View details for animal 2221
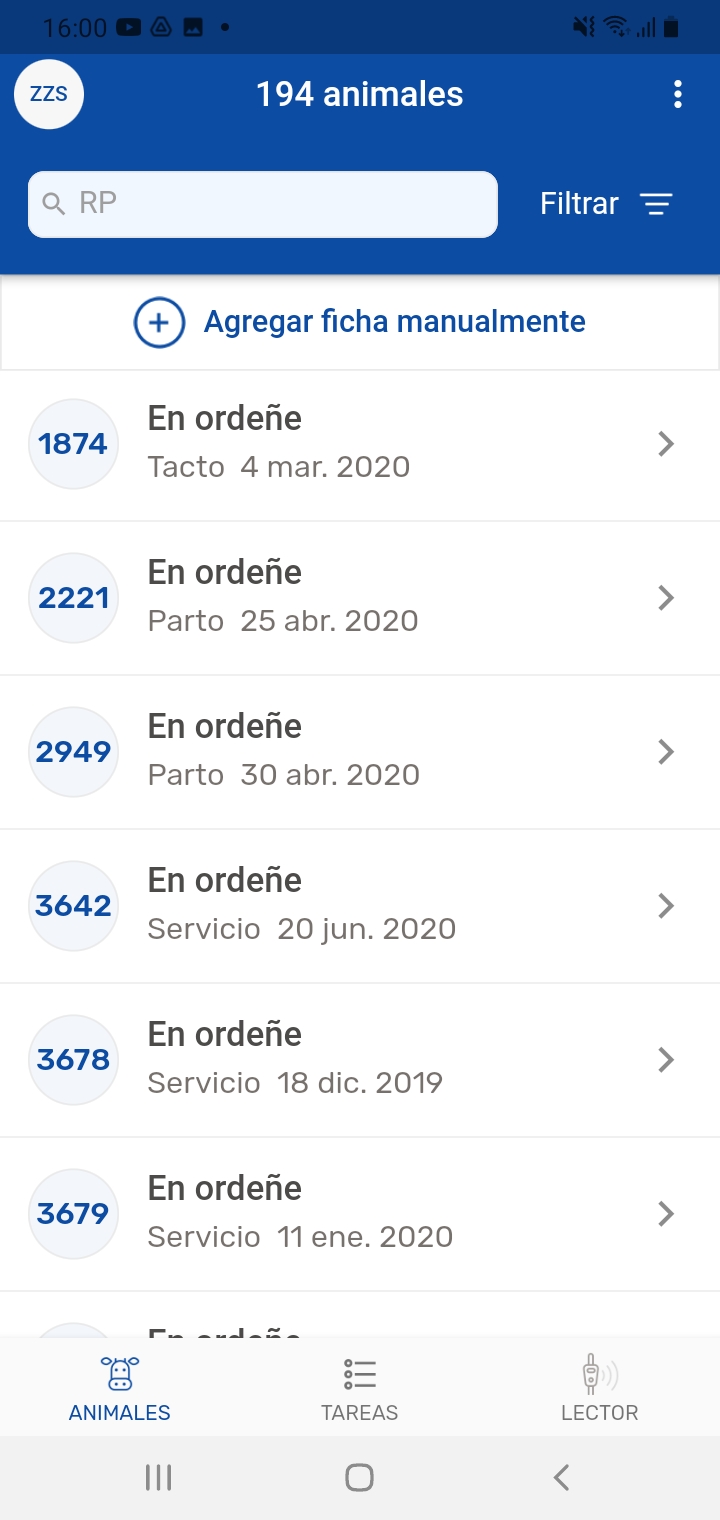The width and height of the screenshot is (720, 1520). pos(360,598)
